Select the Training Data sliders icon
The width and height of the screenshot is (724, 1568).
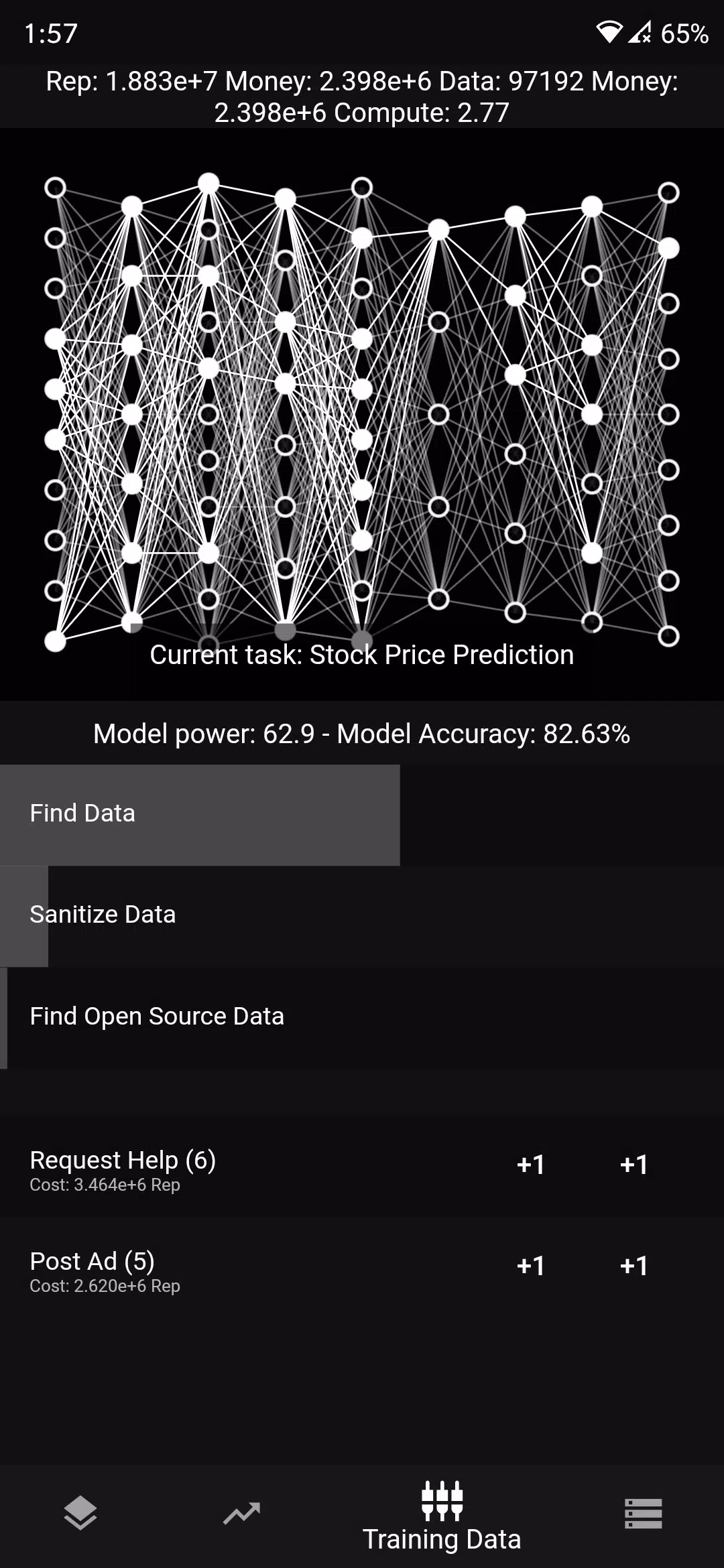(442, 1501)
